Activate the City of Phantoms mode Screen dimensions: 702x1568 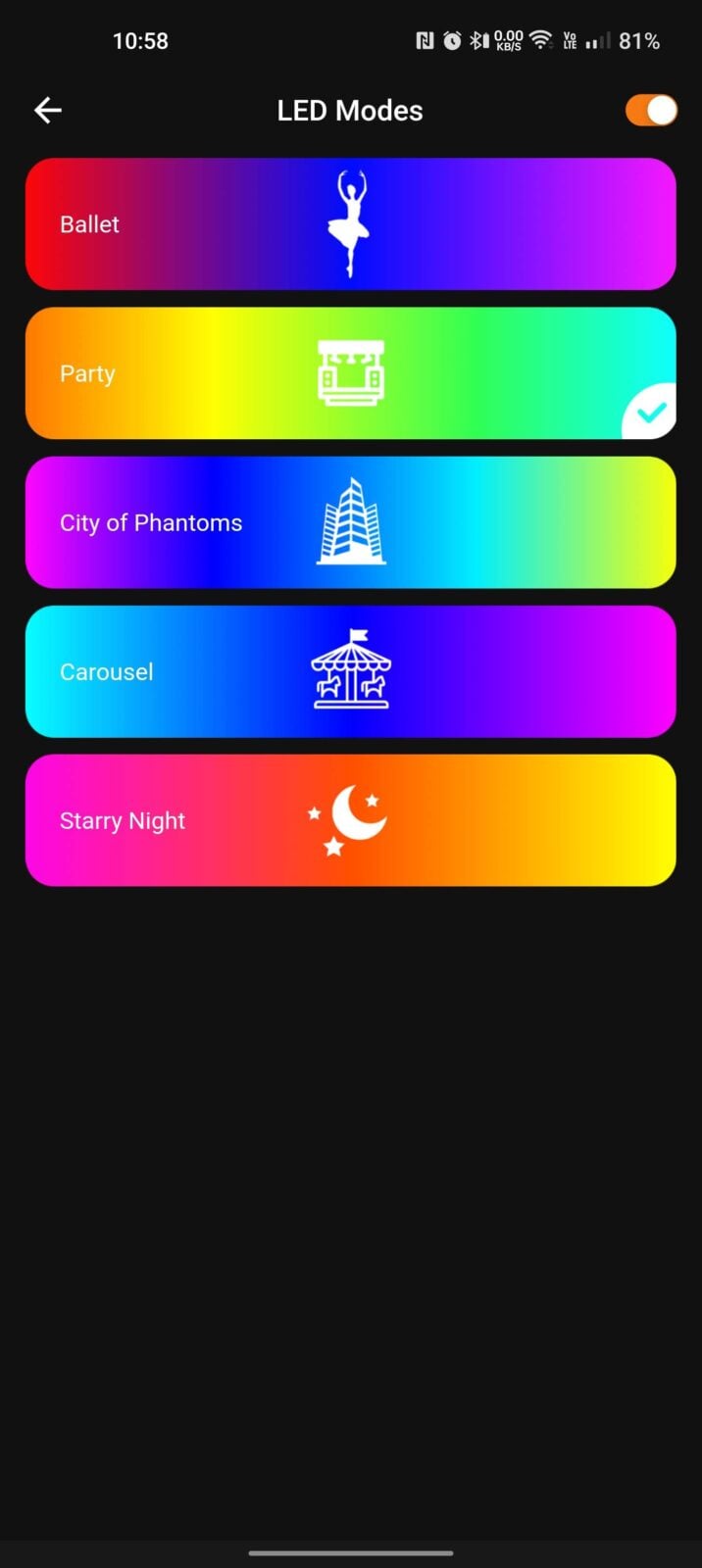click(x=350, y=522)
